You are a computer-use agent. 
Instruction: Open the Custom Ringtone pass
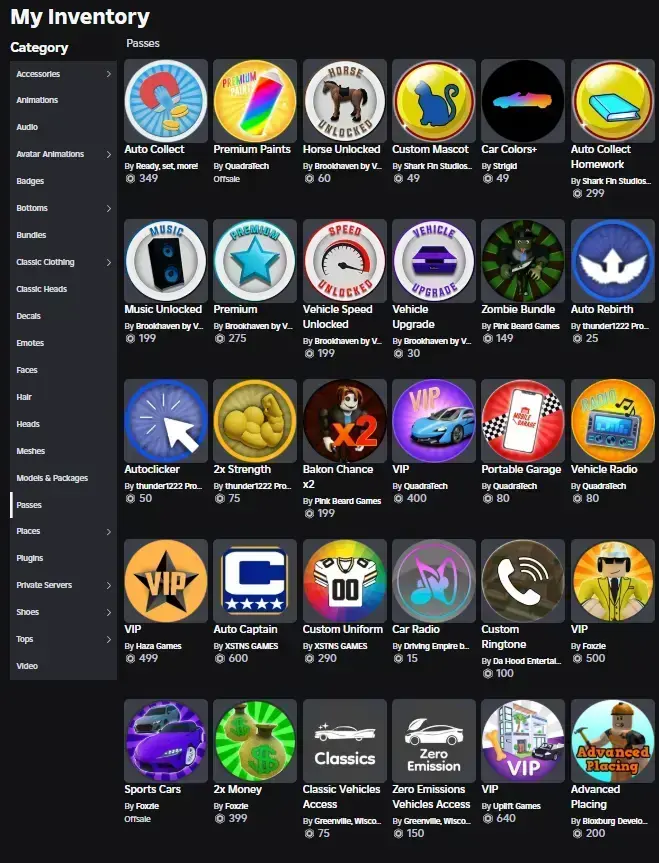tap(522, 580)
